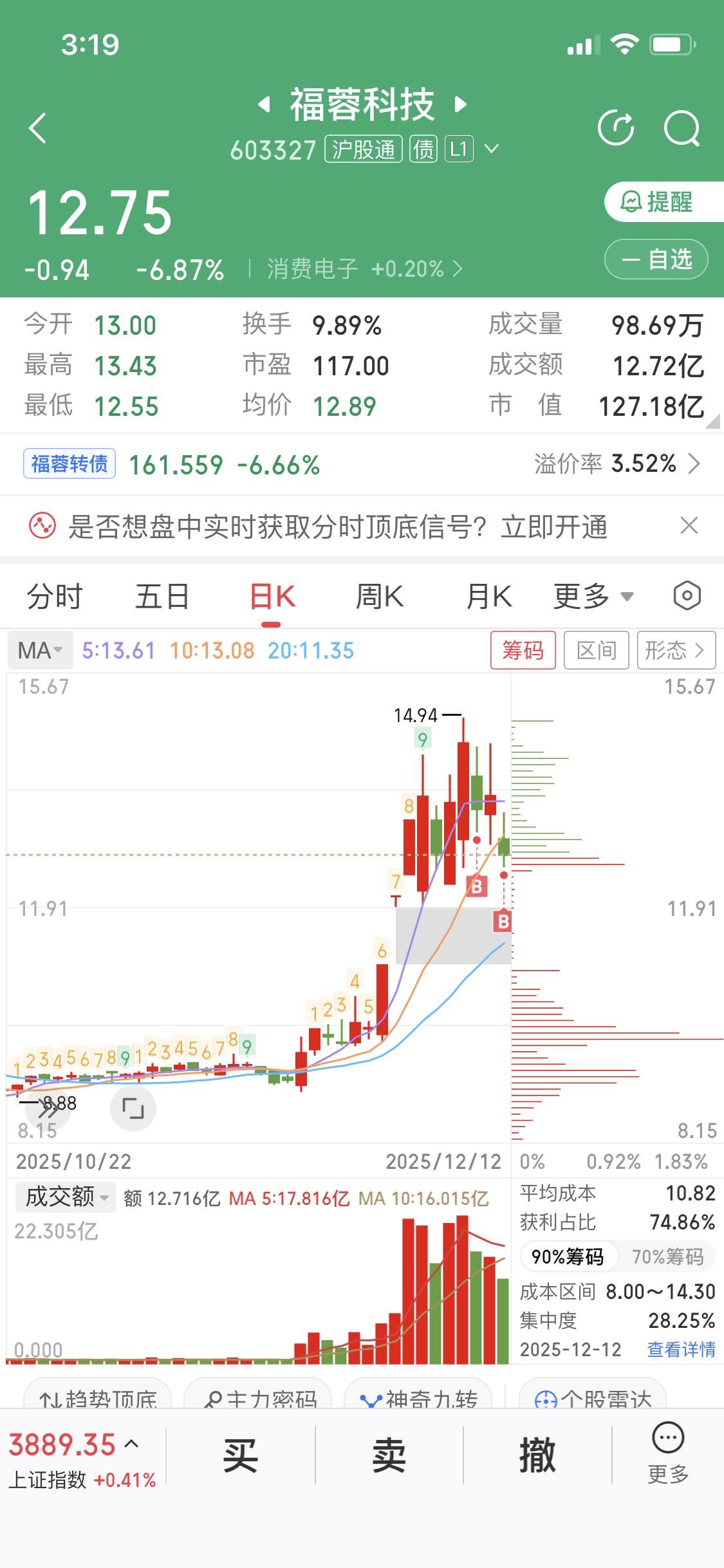Tap the search magnifier icon
Image resolution: width=724 pixels, height=1568 pixels.
[683, 127]
